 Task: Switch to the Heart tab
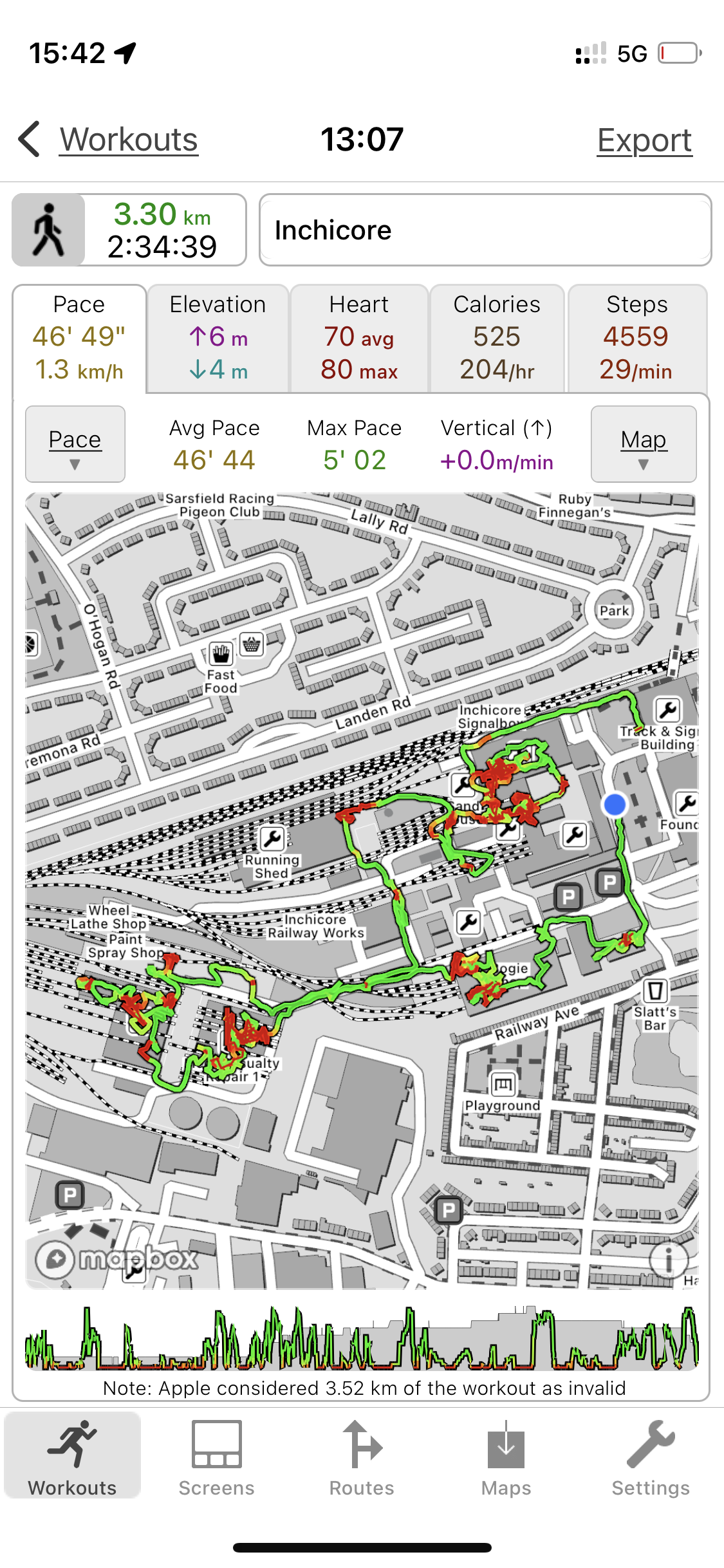[x=359, y=338]
